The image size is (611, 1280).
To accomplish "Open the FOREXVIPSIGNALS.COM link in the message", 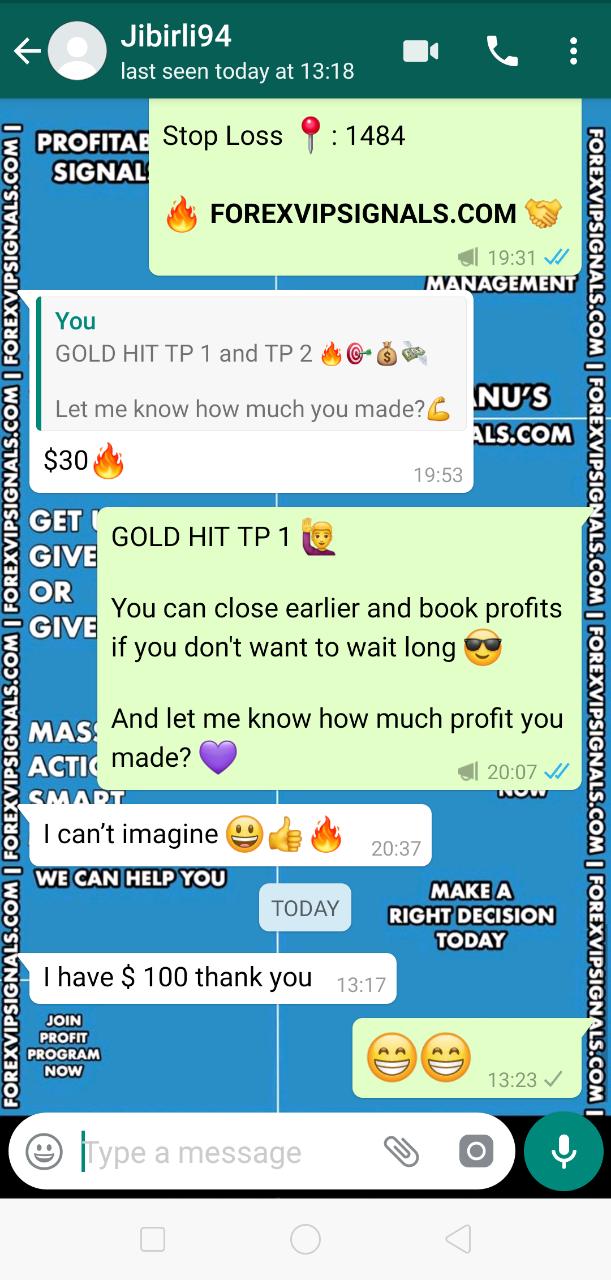I will [x=363, y=213].
